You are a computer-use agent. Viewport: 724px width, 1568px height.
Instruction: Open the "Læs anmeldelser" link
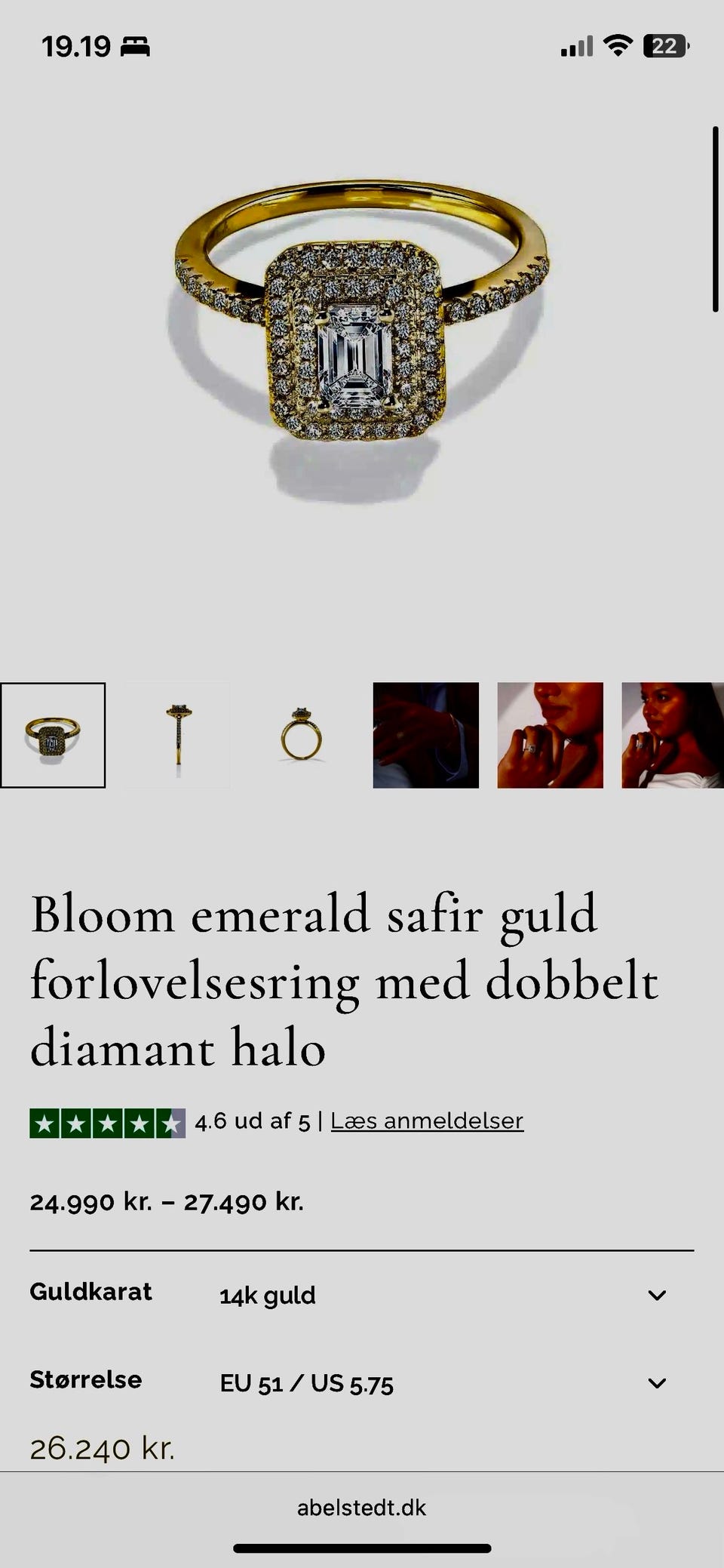[x=426, y=1122]
